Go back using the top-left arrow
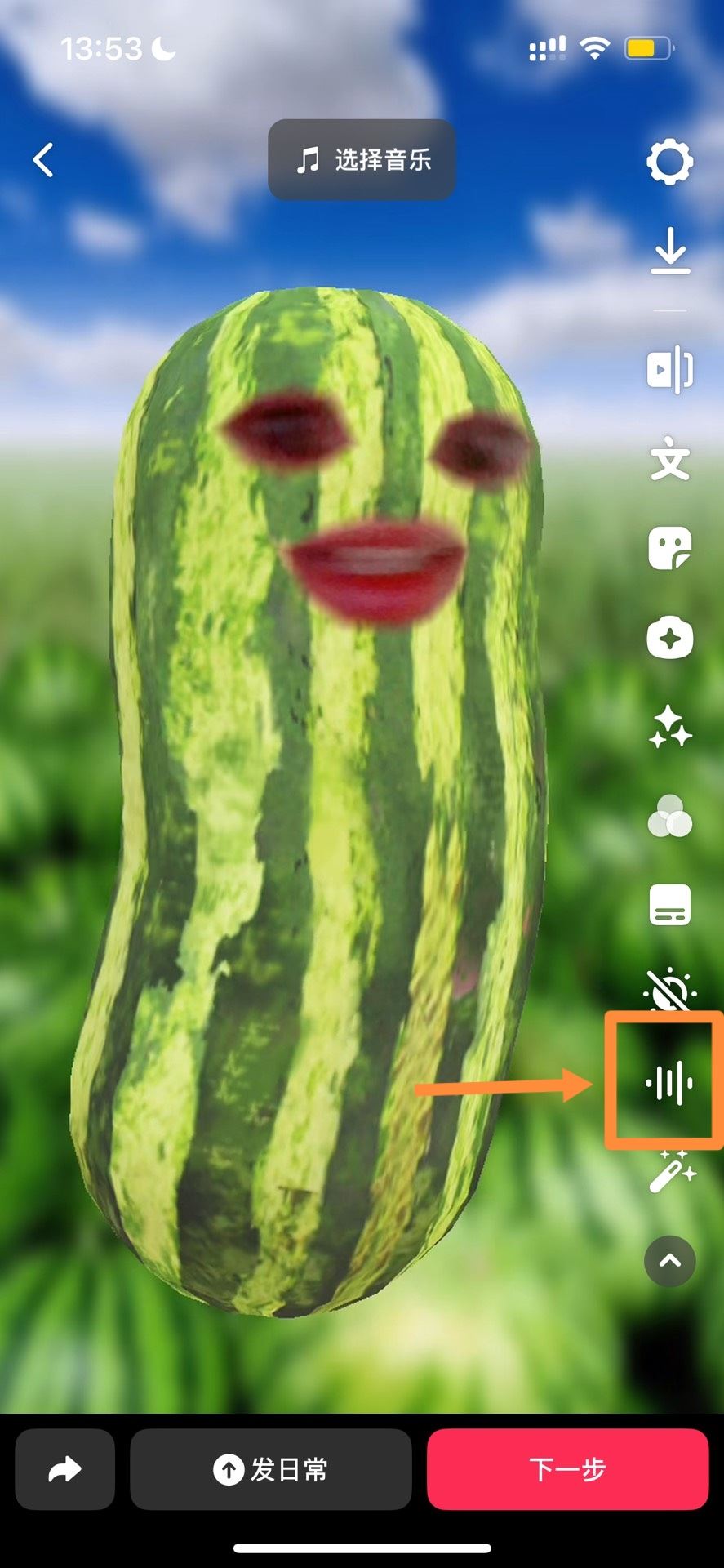 coord(43,160)
